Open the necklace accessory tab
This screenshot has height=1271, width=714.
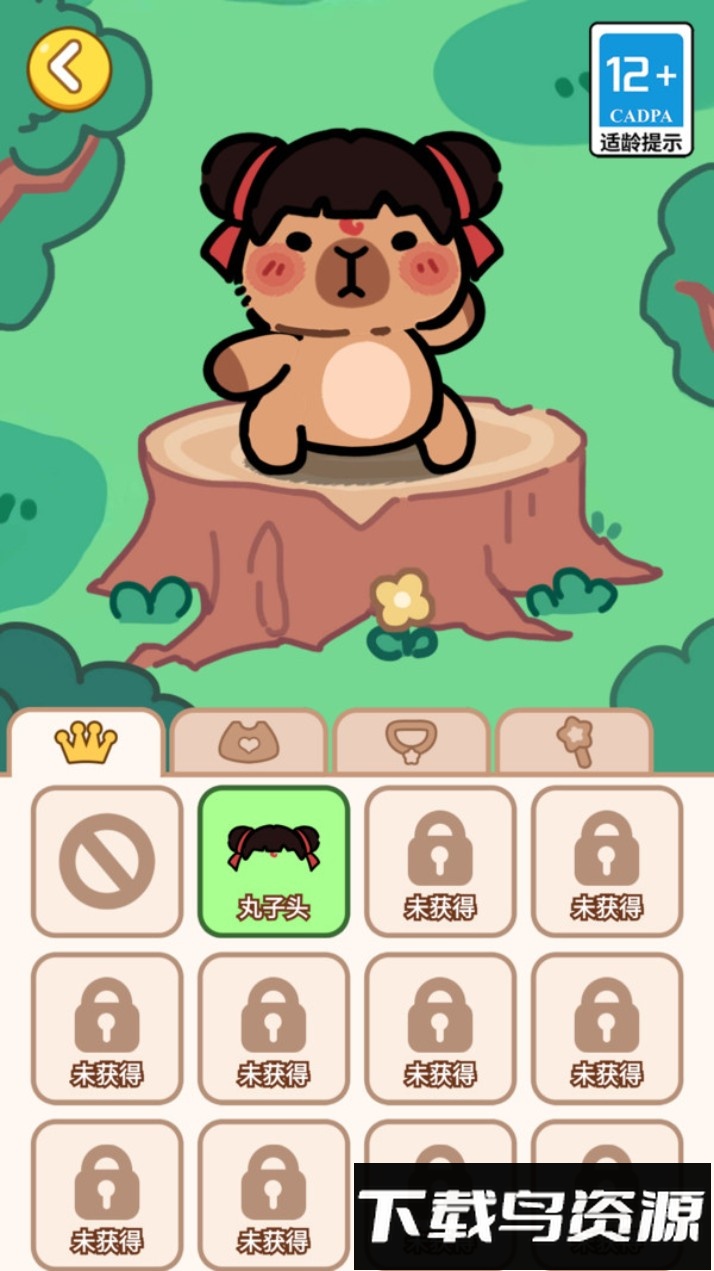click(x=412, y=743)
